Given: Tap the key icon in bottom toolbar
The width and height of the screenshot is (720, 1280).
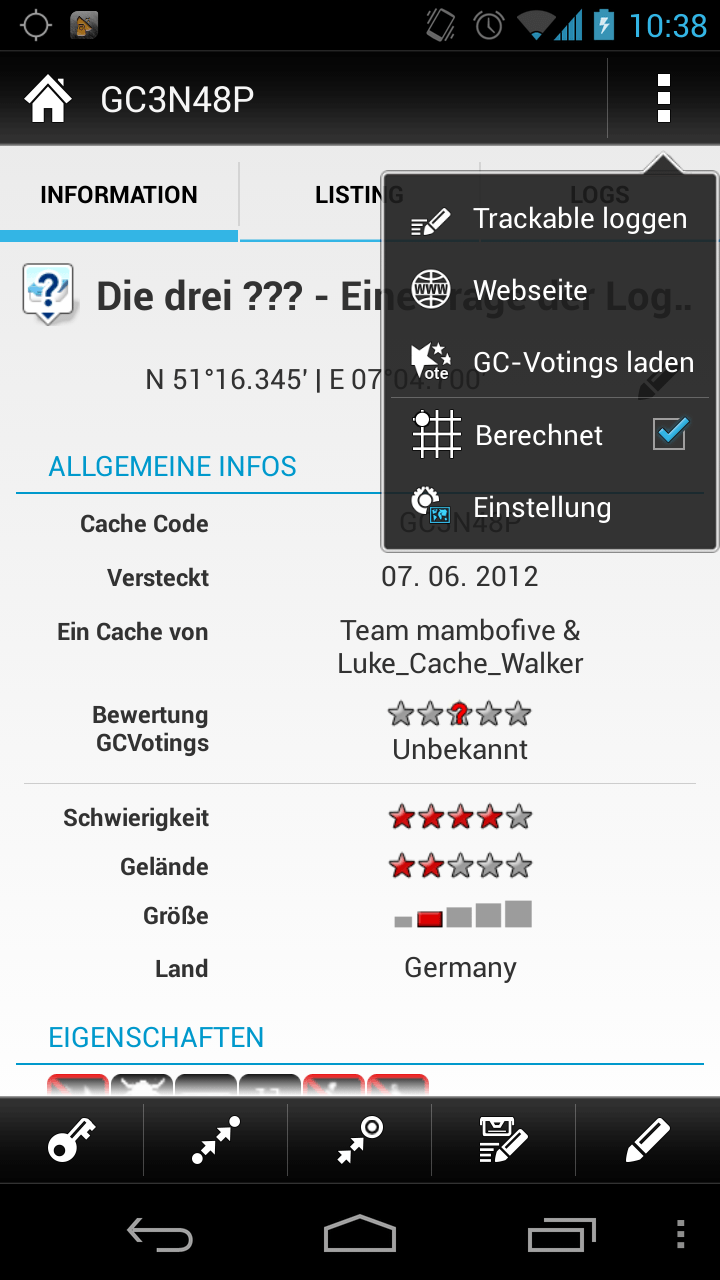Looking at the screenshot, I should coord(72,1140).
